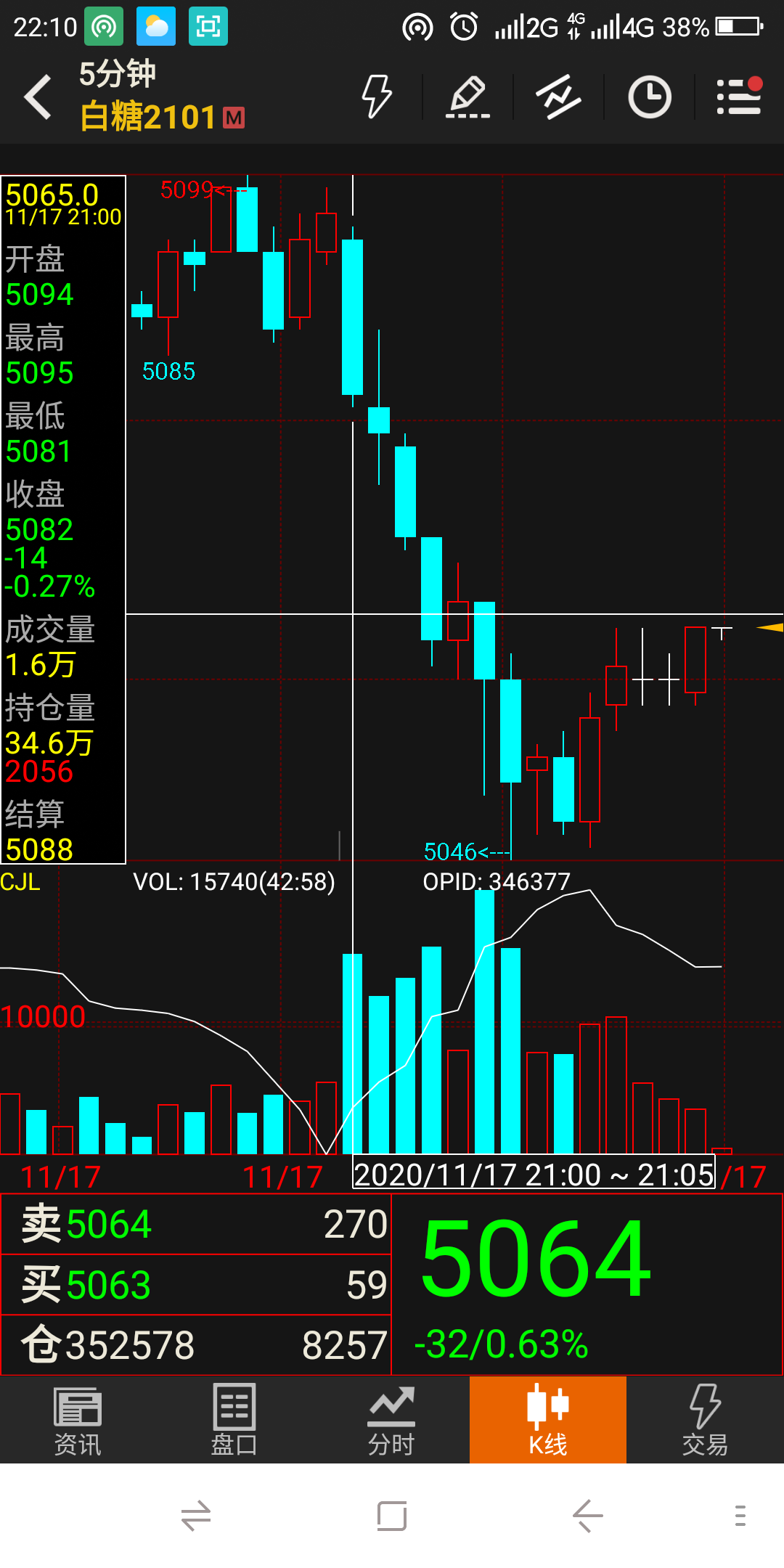Switch to the 盘口 tab
784x1568 pixels.
(234, 1421)
